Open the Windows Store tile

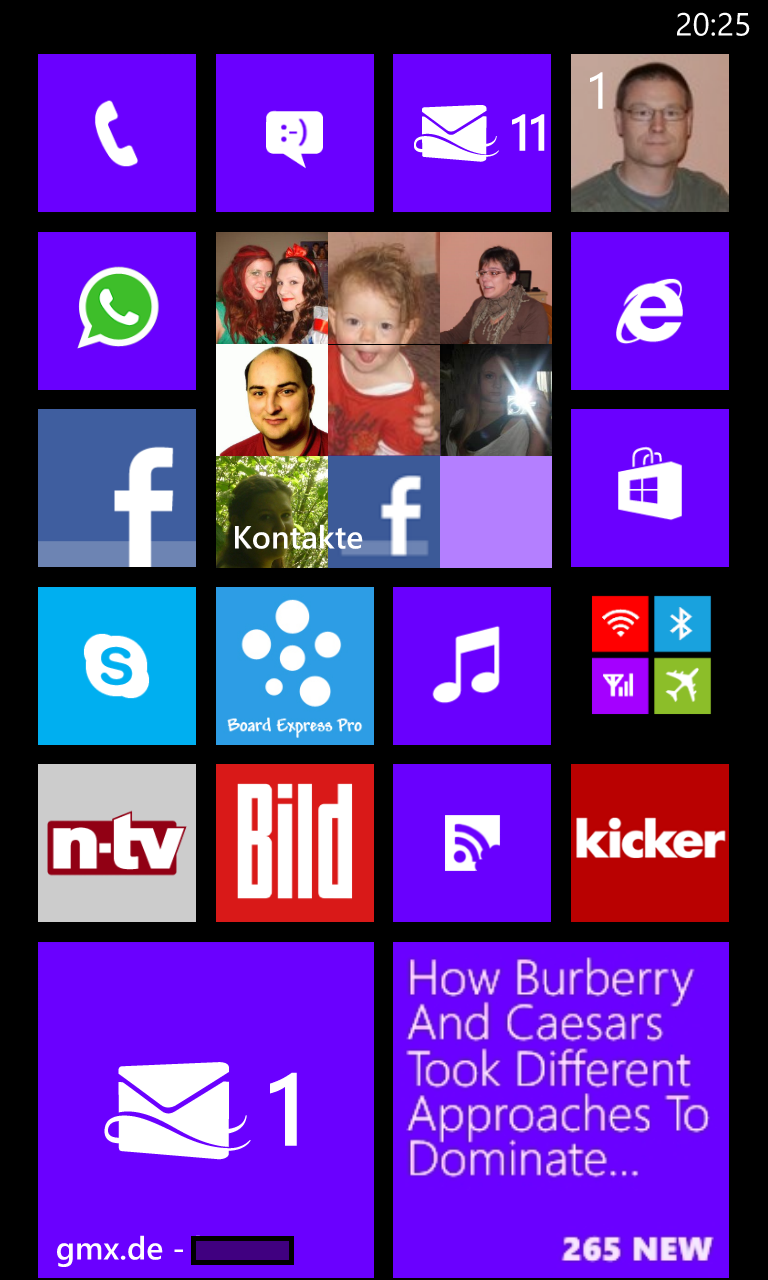650,488
